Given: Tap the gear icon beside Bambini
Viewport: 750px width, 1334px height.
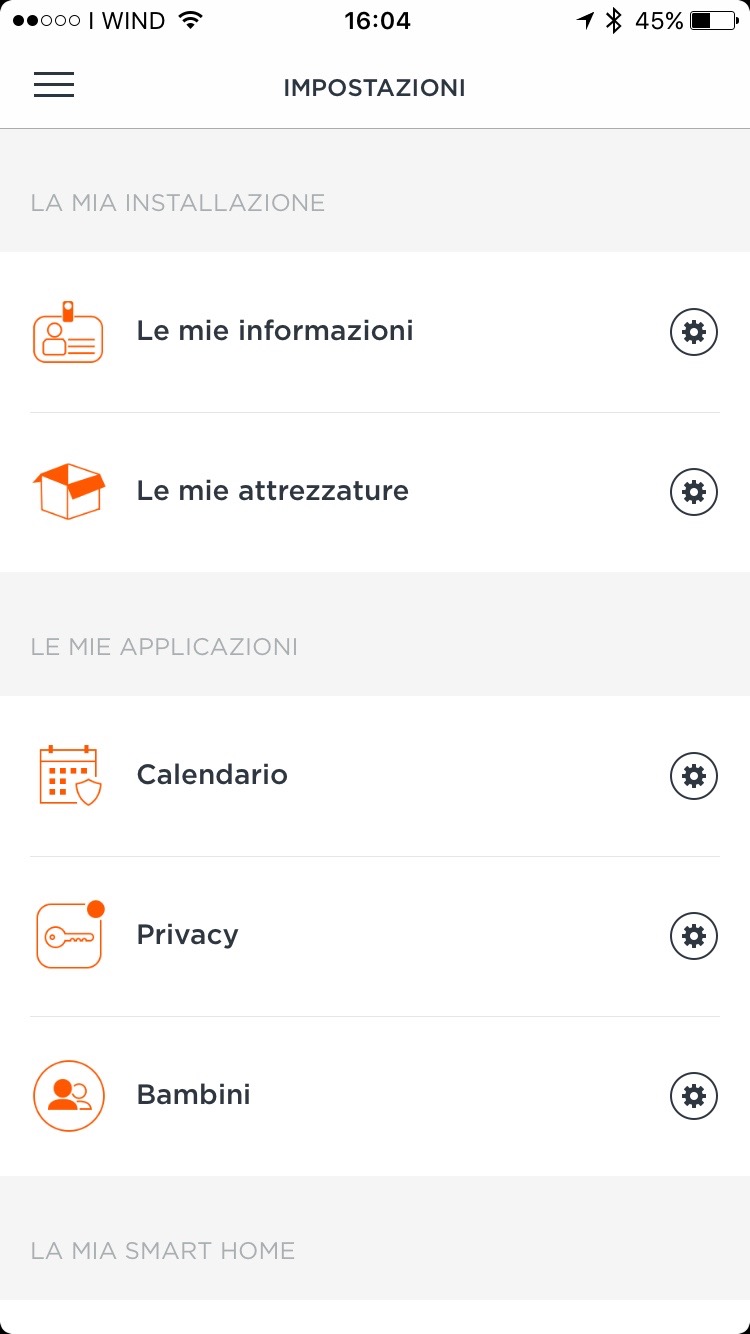Looking at the screenshot, I should tap(694, 1096).
